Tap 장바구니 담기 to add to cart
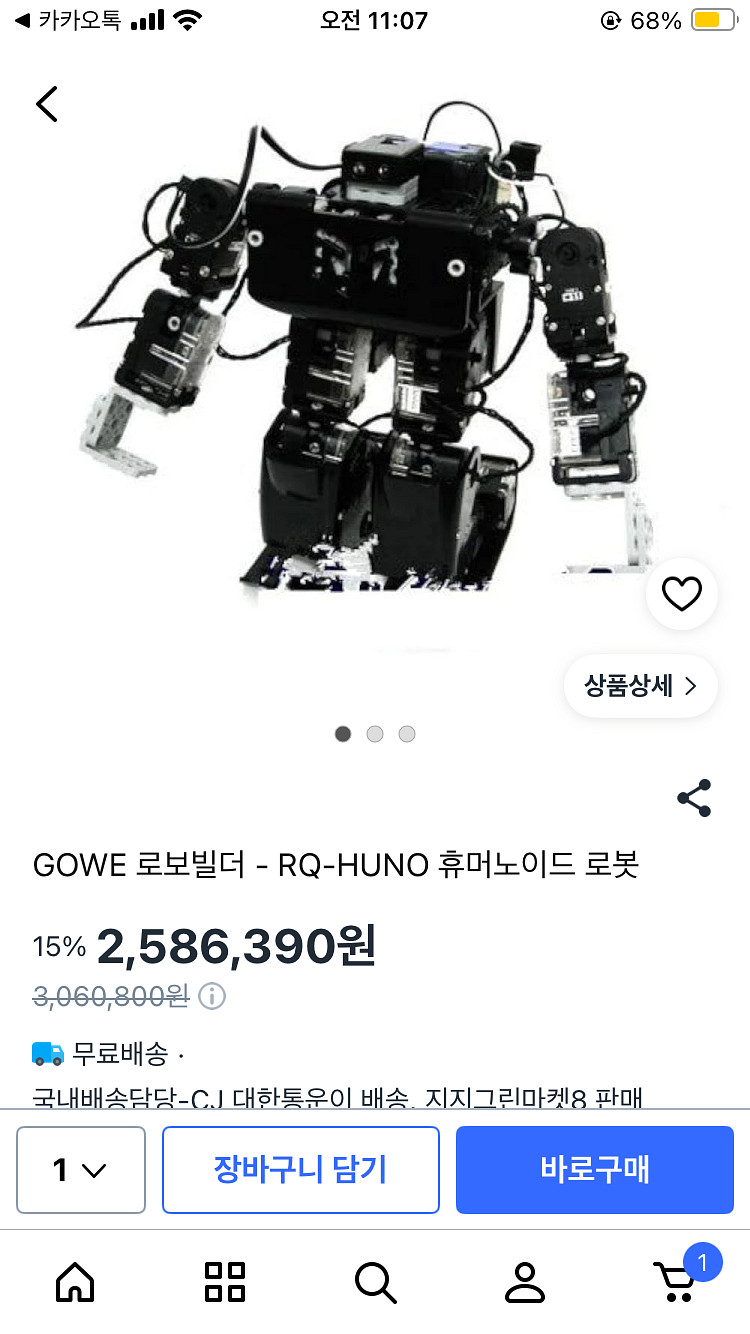Screen dimensions: 750x1334 point(300,1170)
